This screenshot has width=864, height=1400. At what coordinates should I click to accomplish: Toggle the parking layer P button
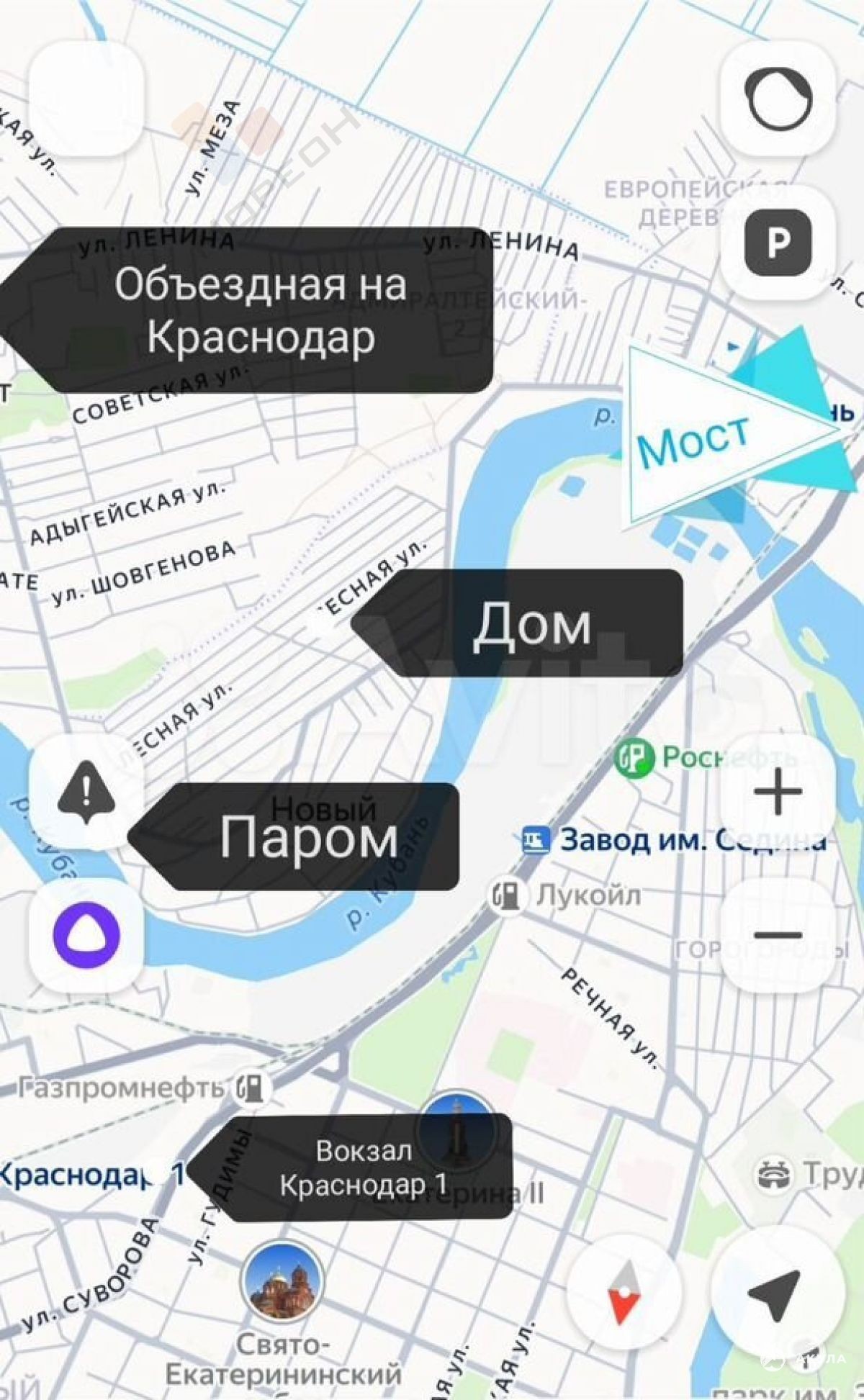778,242
